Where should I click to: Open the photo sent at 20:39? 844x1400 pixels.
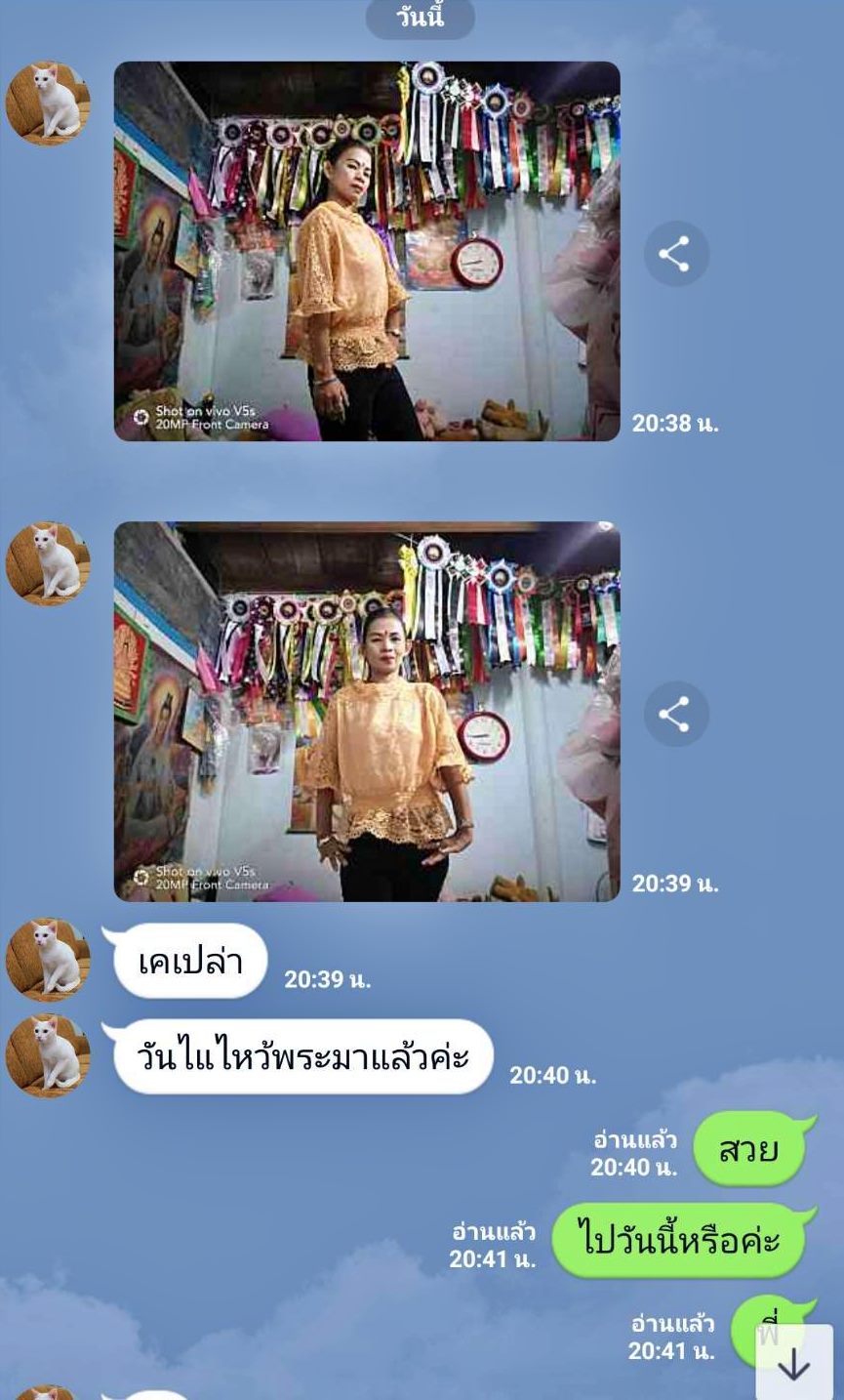coord(367,711)
